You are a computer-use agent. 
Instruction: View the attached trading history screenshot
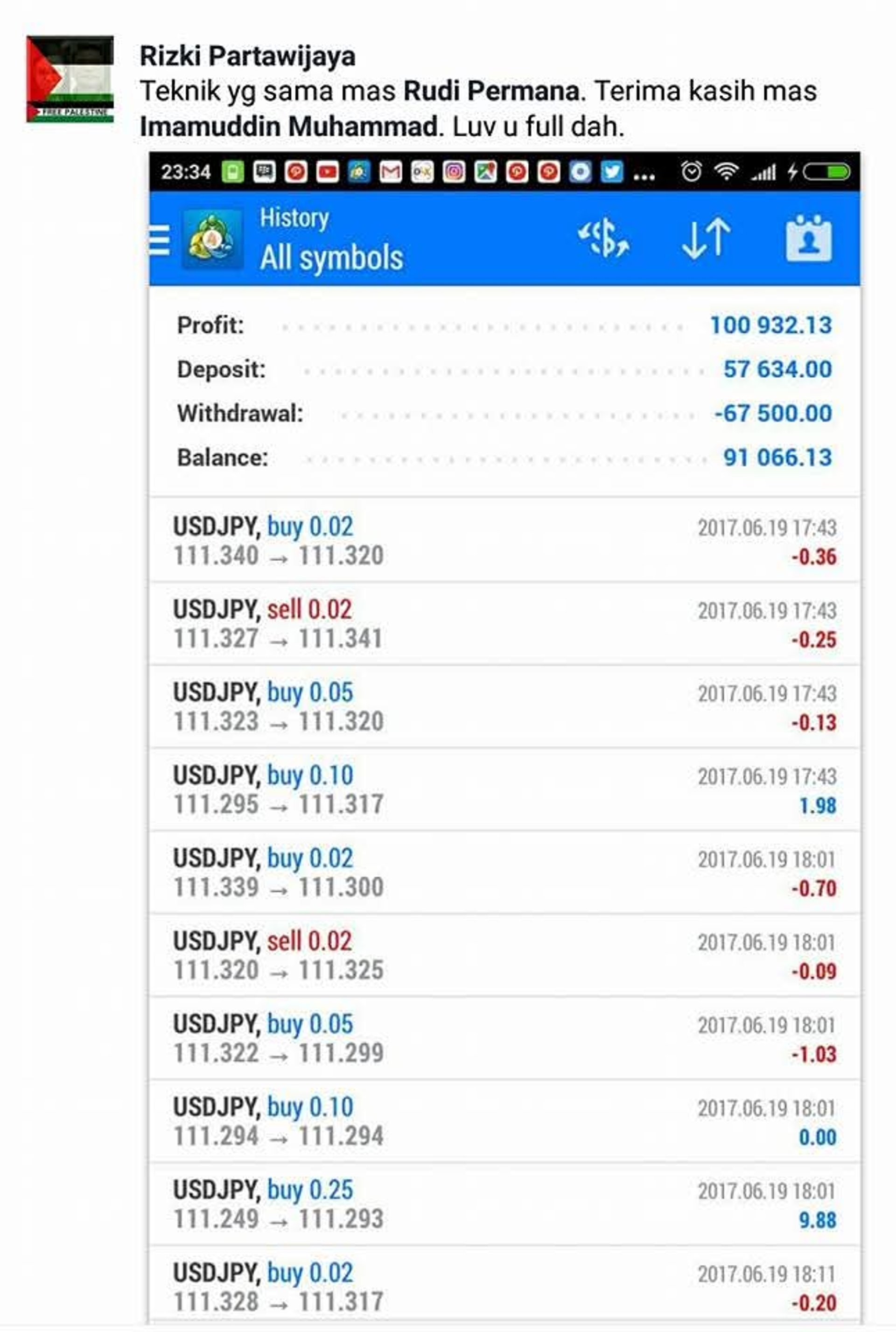504,738
